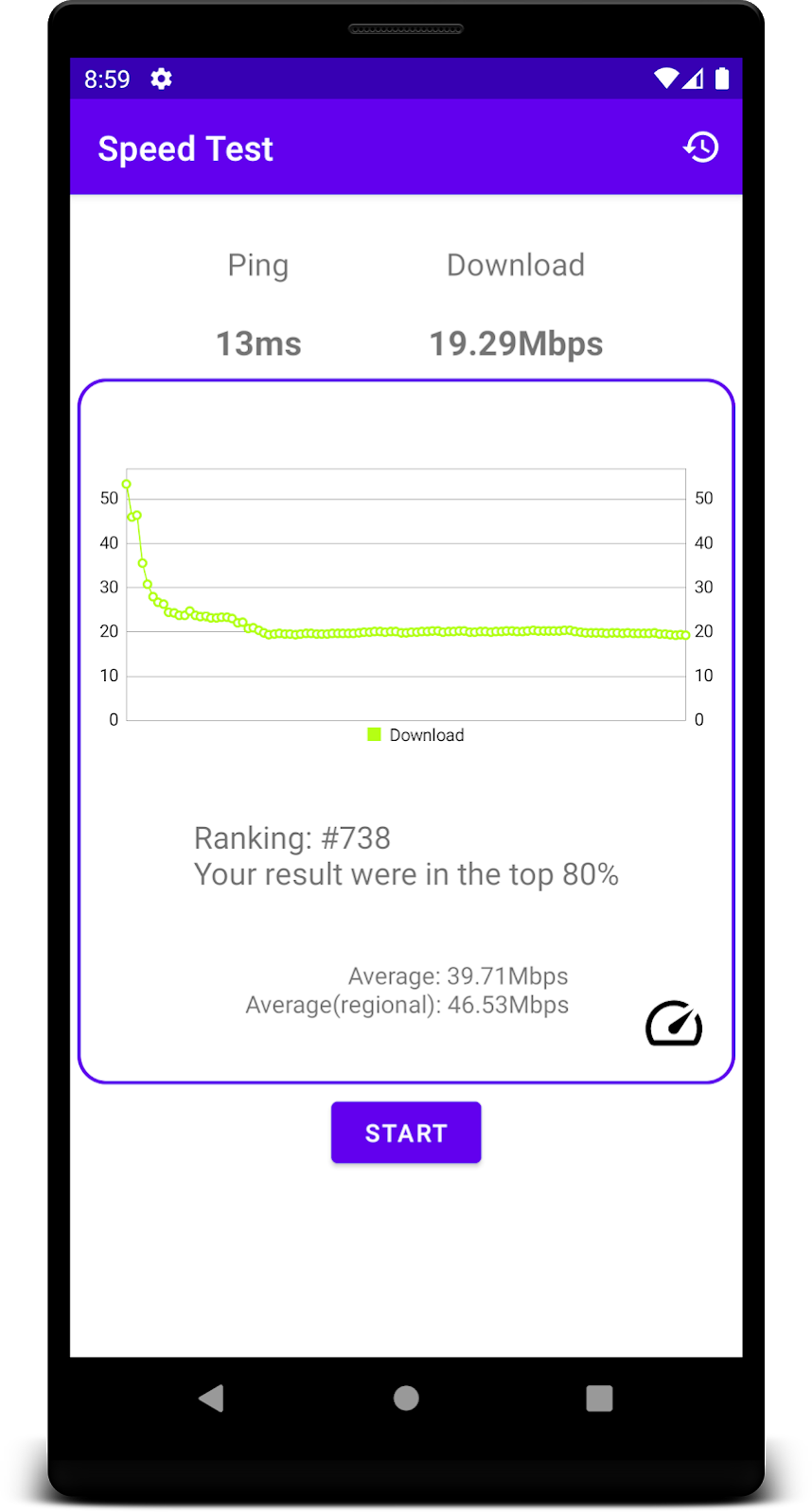
Task: Tap the download speed line chart
Action: [x=405, y=593]
